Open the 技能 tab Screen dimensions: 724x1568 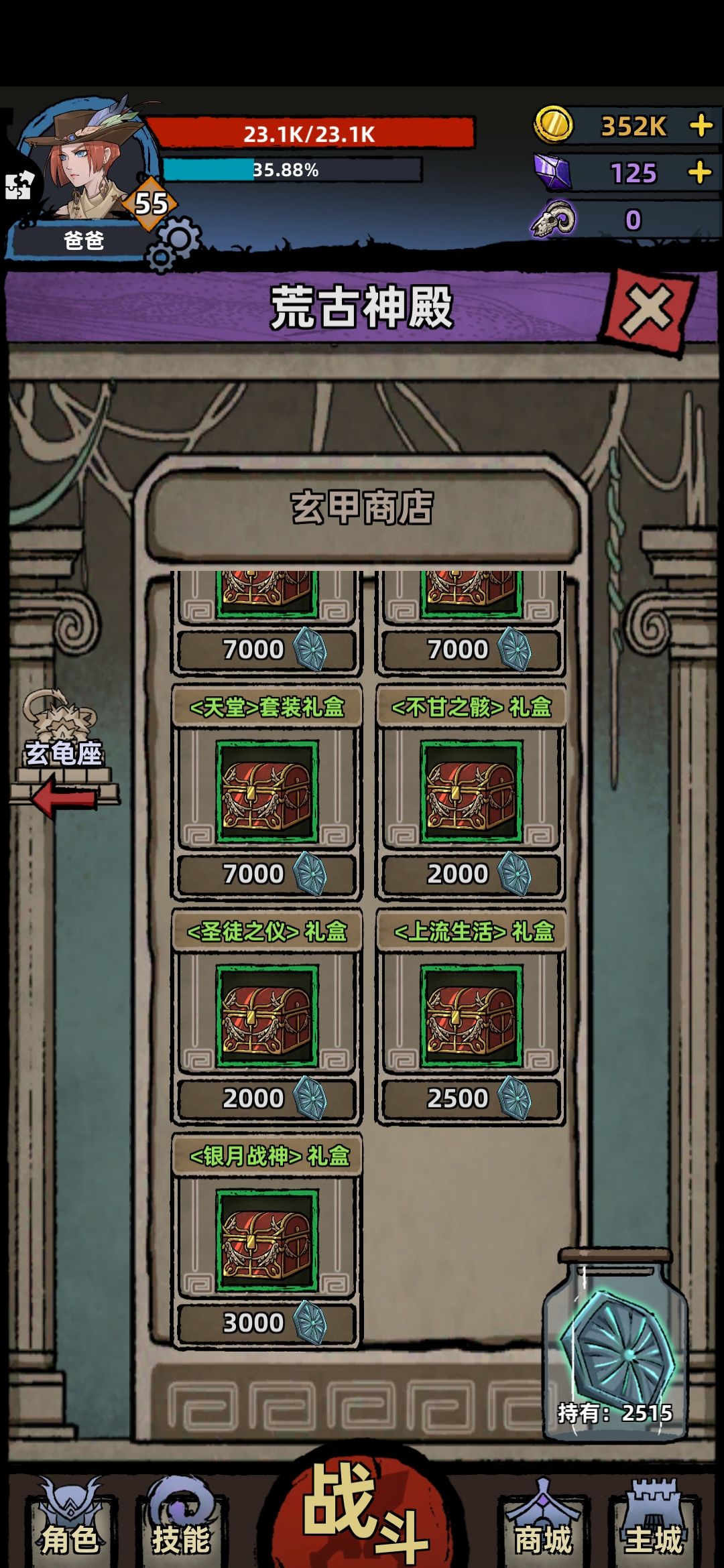pos(181,1520)
